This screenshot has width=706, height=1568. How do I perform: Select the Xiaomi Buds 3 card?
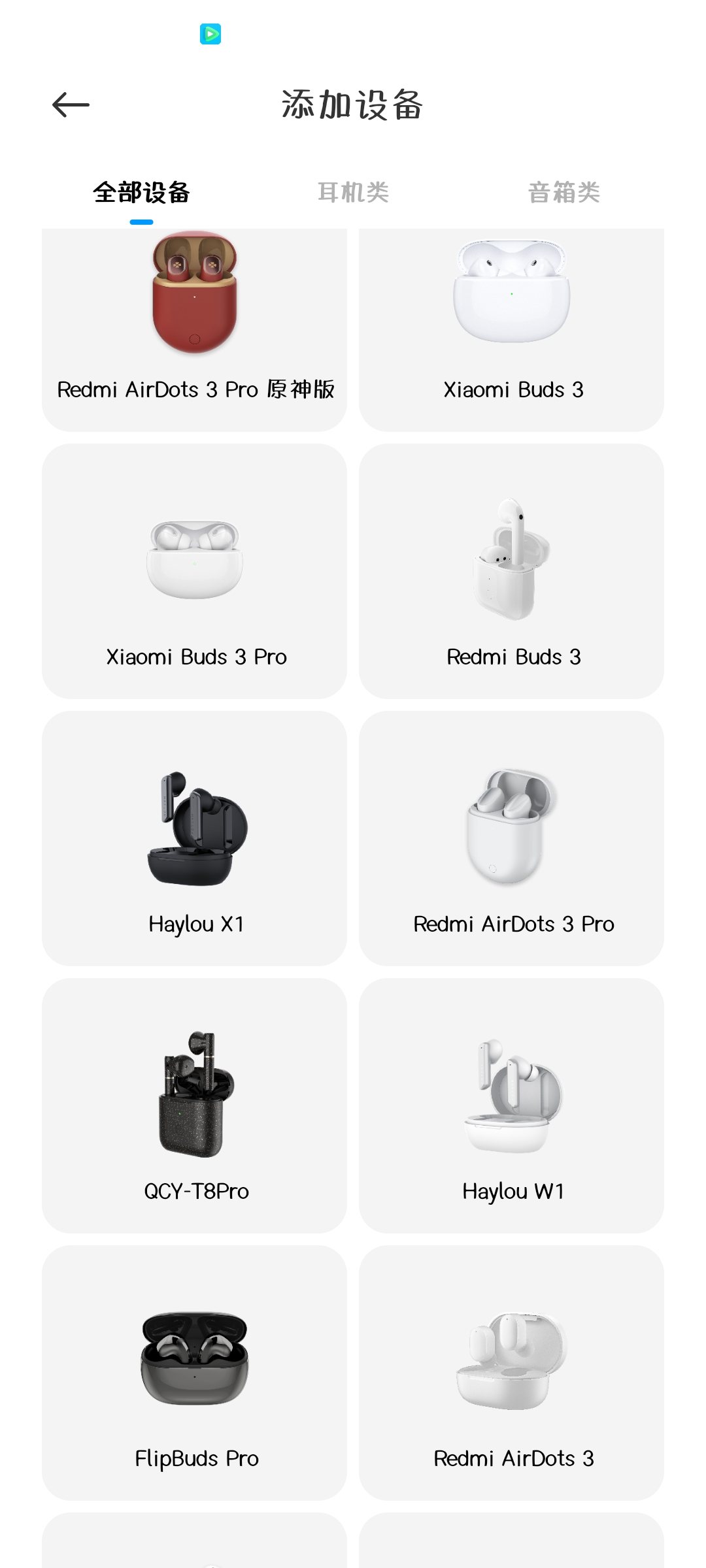click(x=511, y=330)
